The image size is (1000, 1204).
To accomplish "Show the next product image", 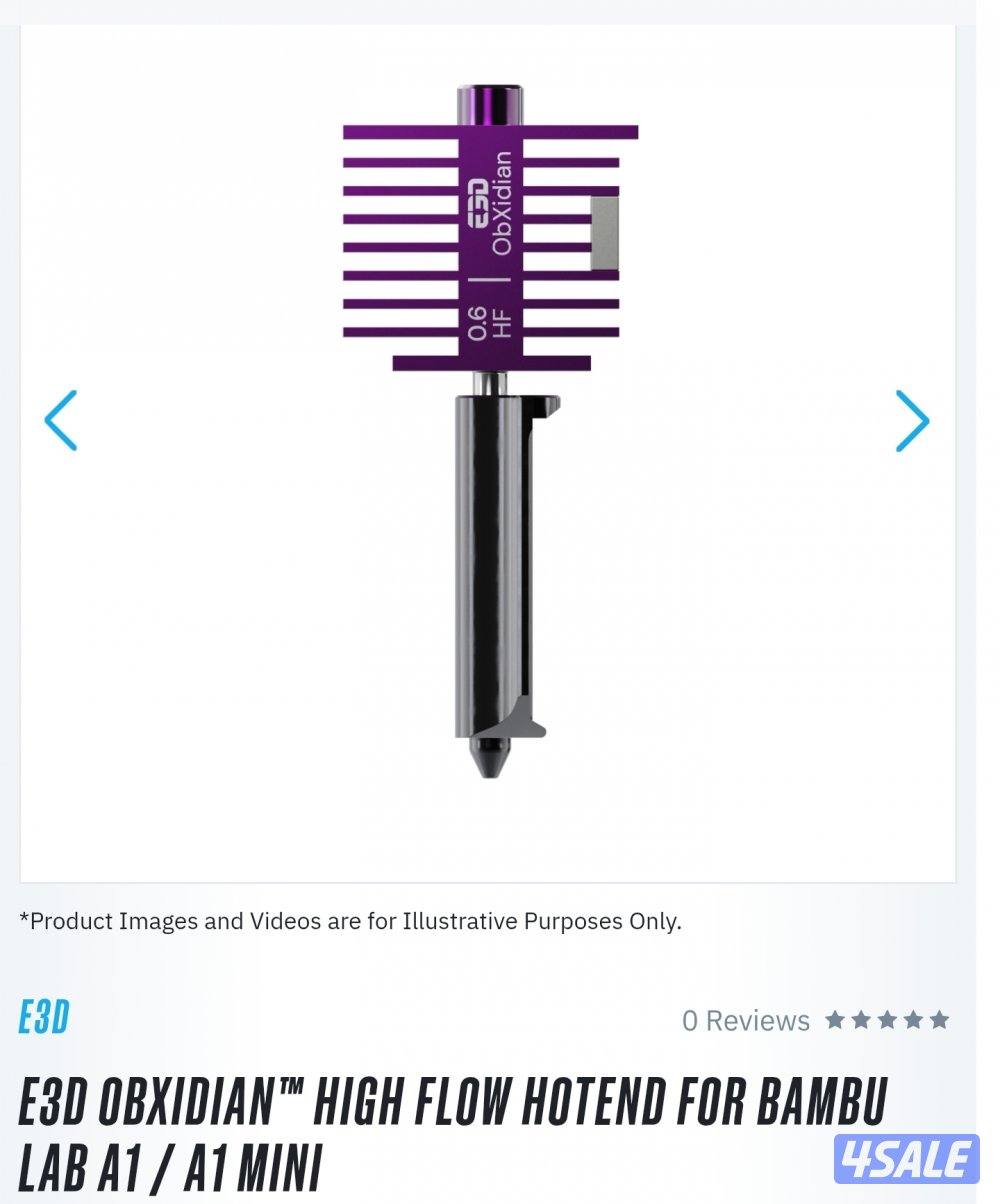I will [912, 421].
